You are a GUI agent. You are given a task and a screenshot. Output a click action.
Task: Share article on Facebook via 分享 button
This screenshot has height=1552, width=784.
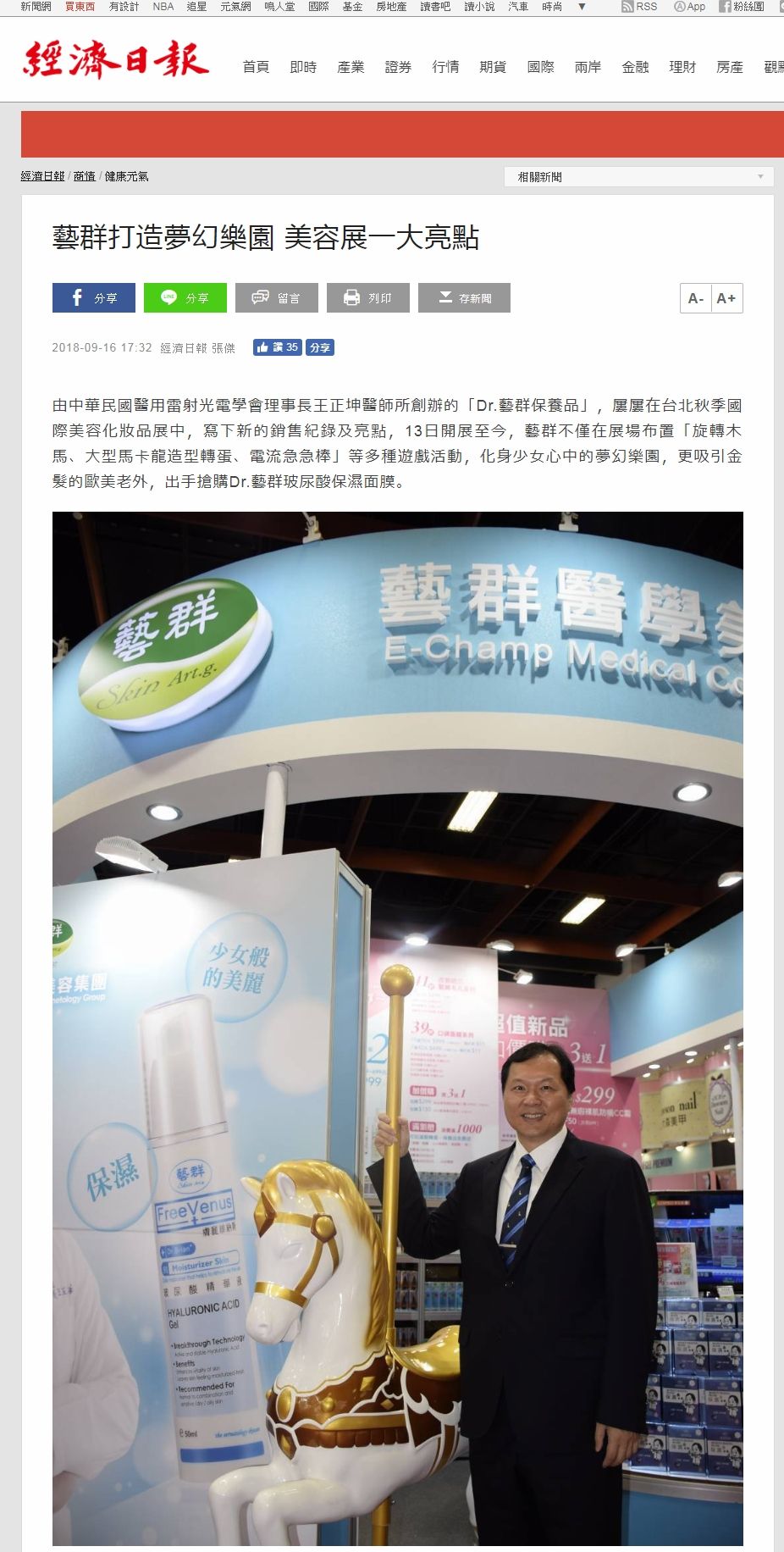click(93, 298)
